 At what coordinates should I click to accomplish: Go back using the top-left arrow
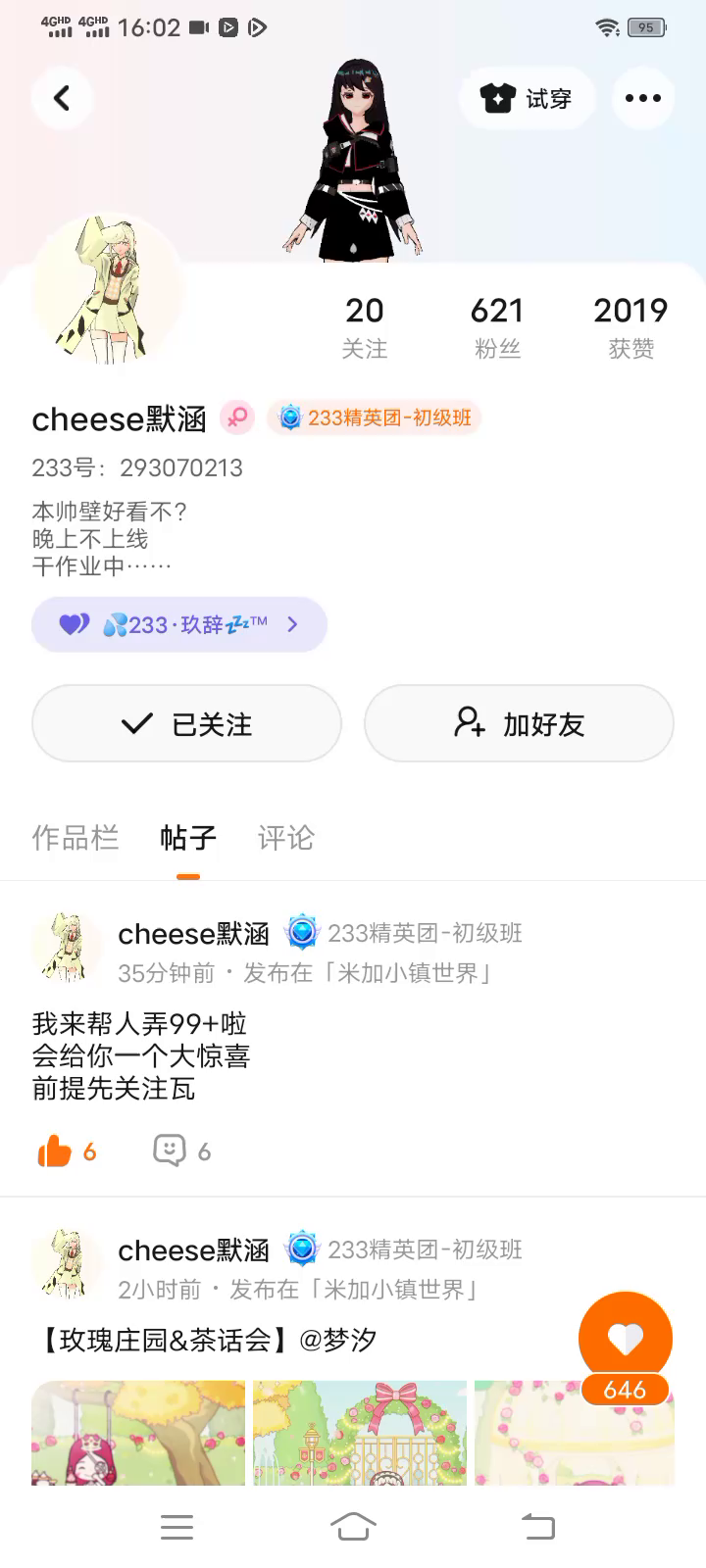(x=62, y=98)
